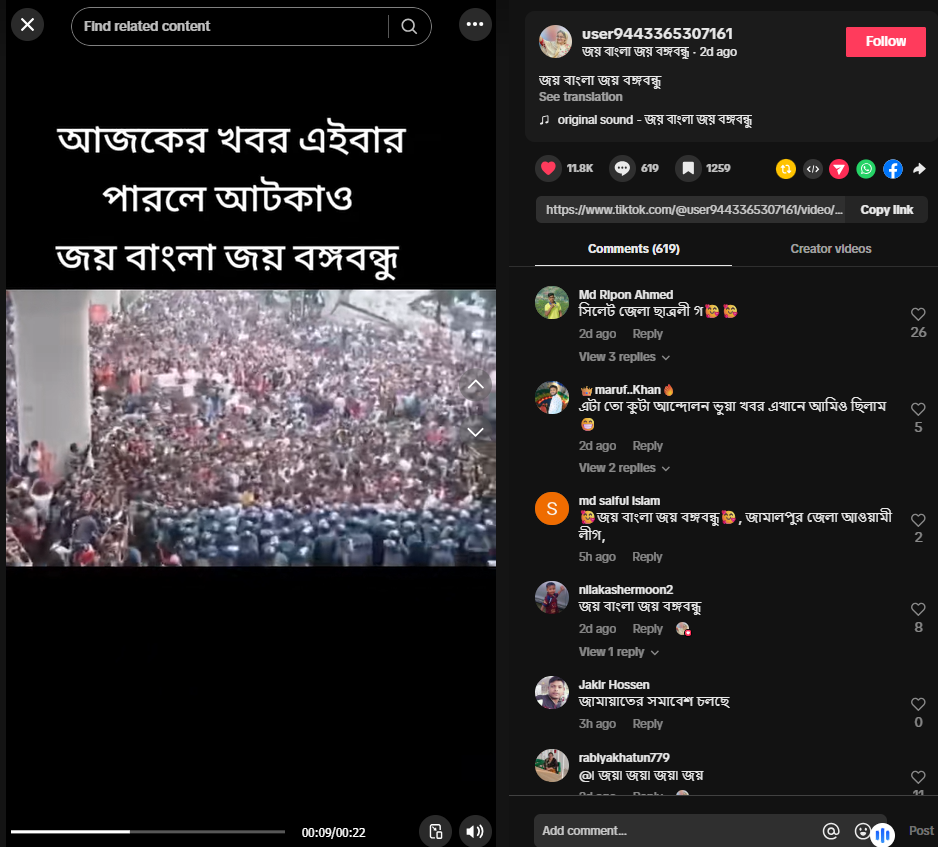Screen dimensions: 938x847
Task: Share the video to WhatsApp
Action: coord(866,169)
